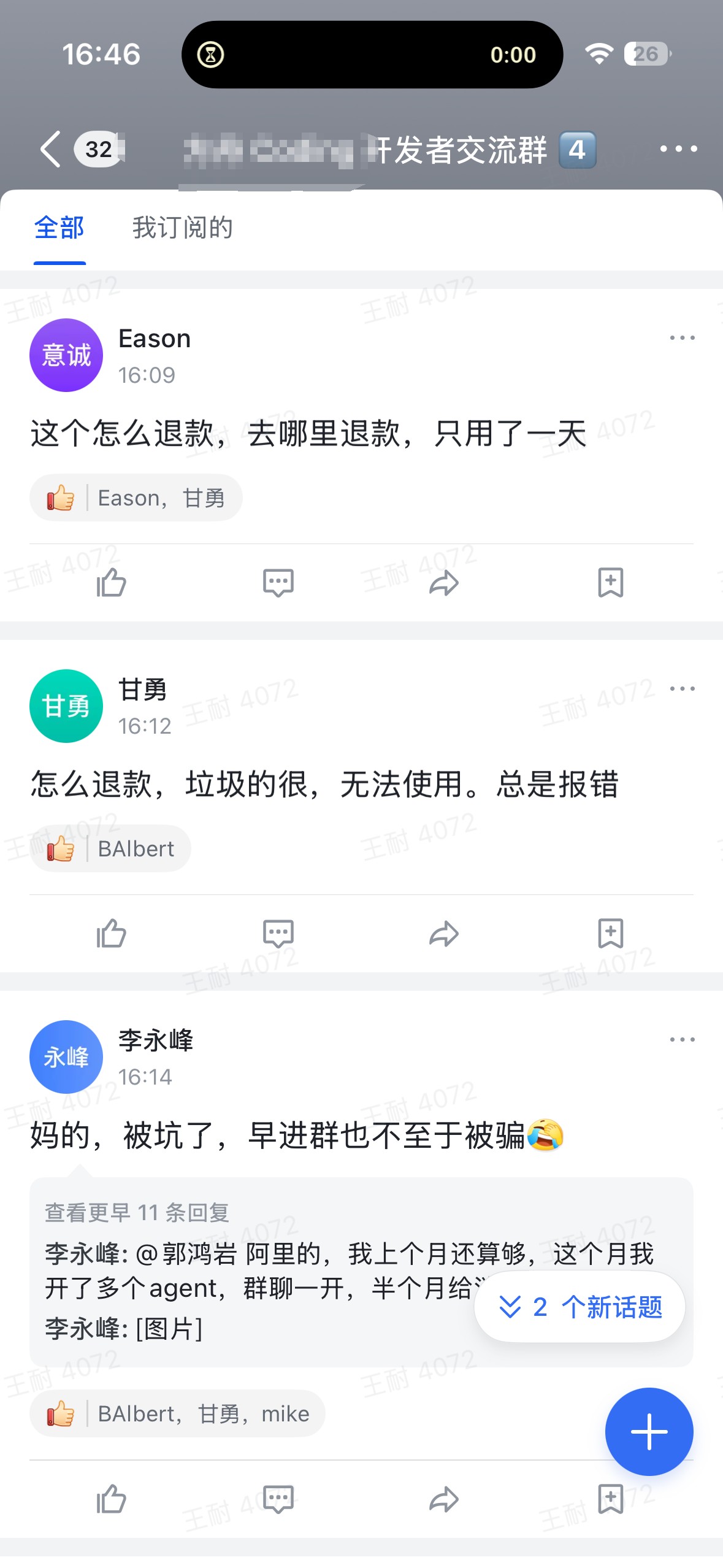The height and width of the screenshot is (1568, 723).
Task: Bookmark 李永峰's post
Action: click(x=610, y=1500)
